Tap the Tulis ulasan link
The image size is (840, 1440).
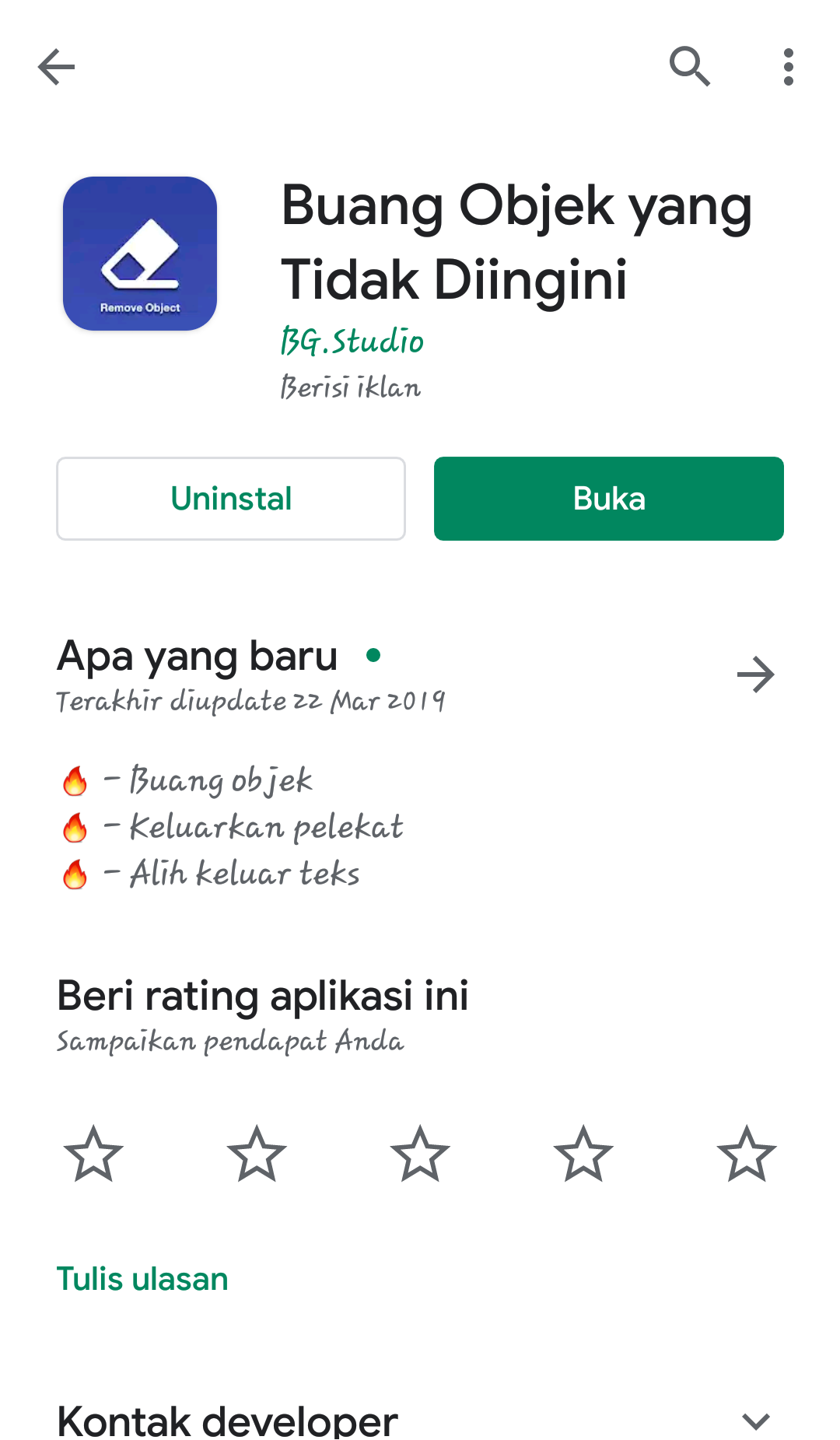142,1280
